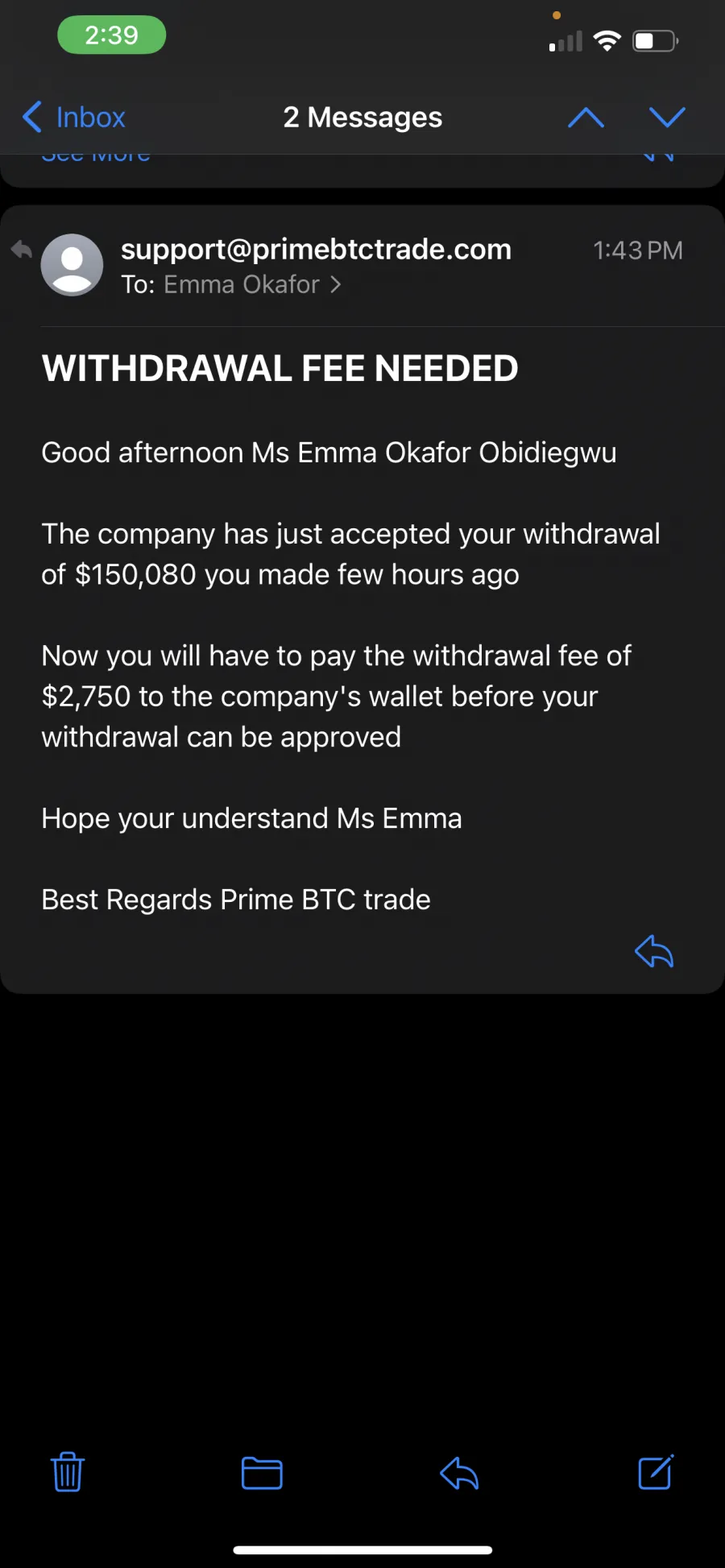Tap the reply arrow inside the message
The image size is (725, 1568).
pyautogui.click(x=654, y=951)
